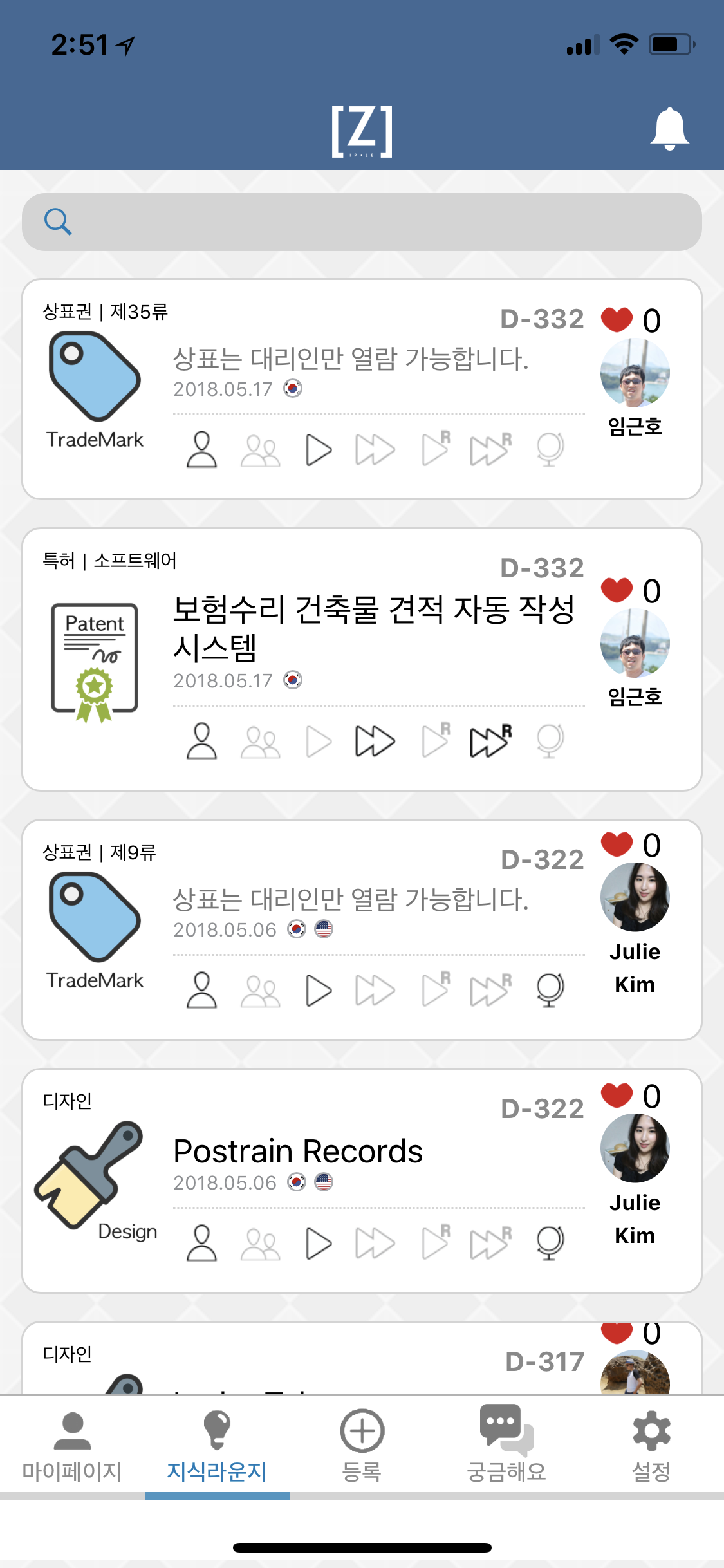Like the Postrain Records listing
This screenshot has height=1568, width=724.
617,1096
